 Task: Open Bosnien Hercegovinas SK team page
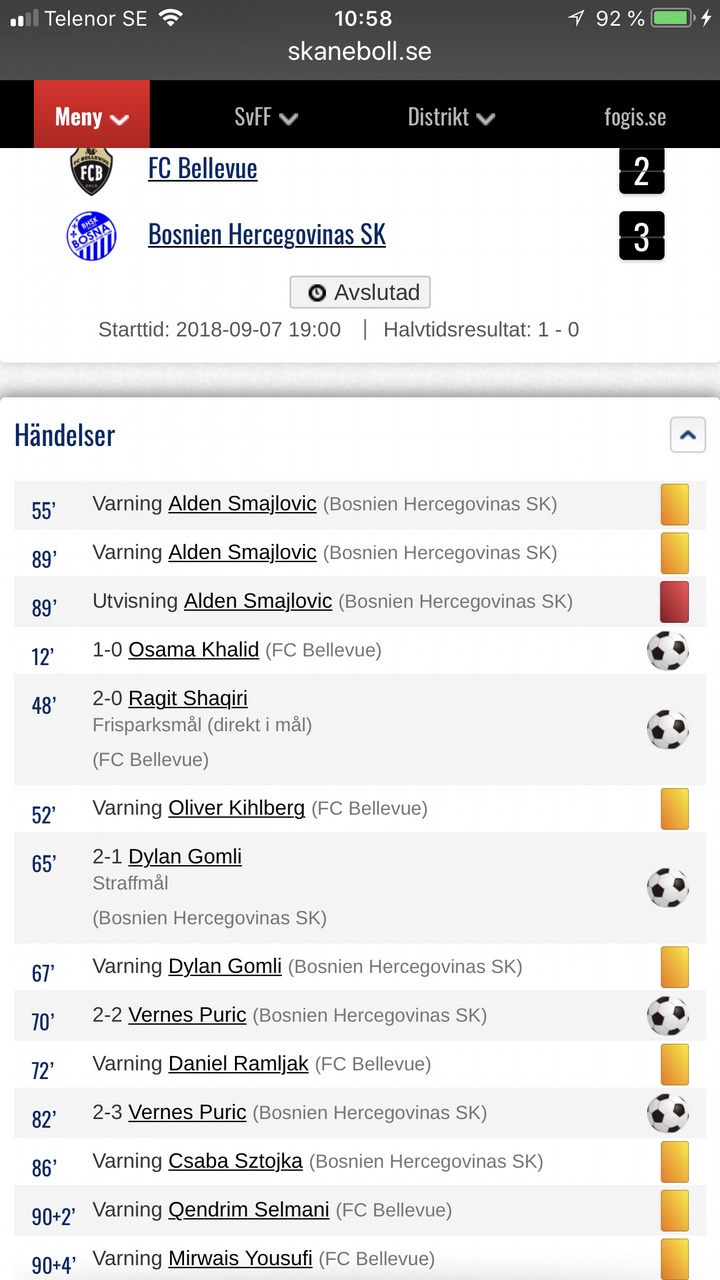pyautogui.click(x=267, y=234)
